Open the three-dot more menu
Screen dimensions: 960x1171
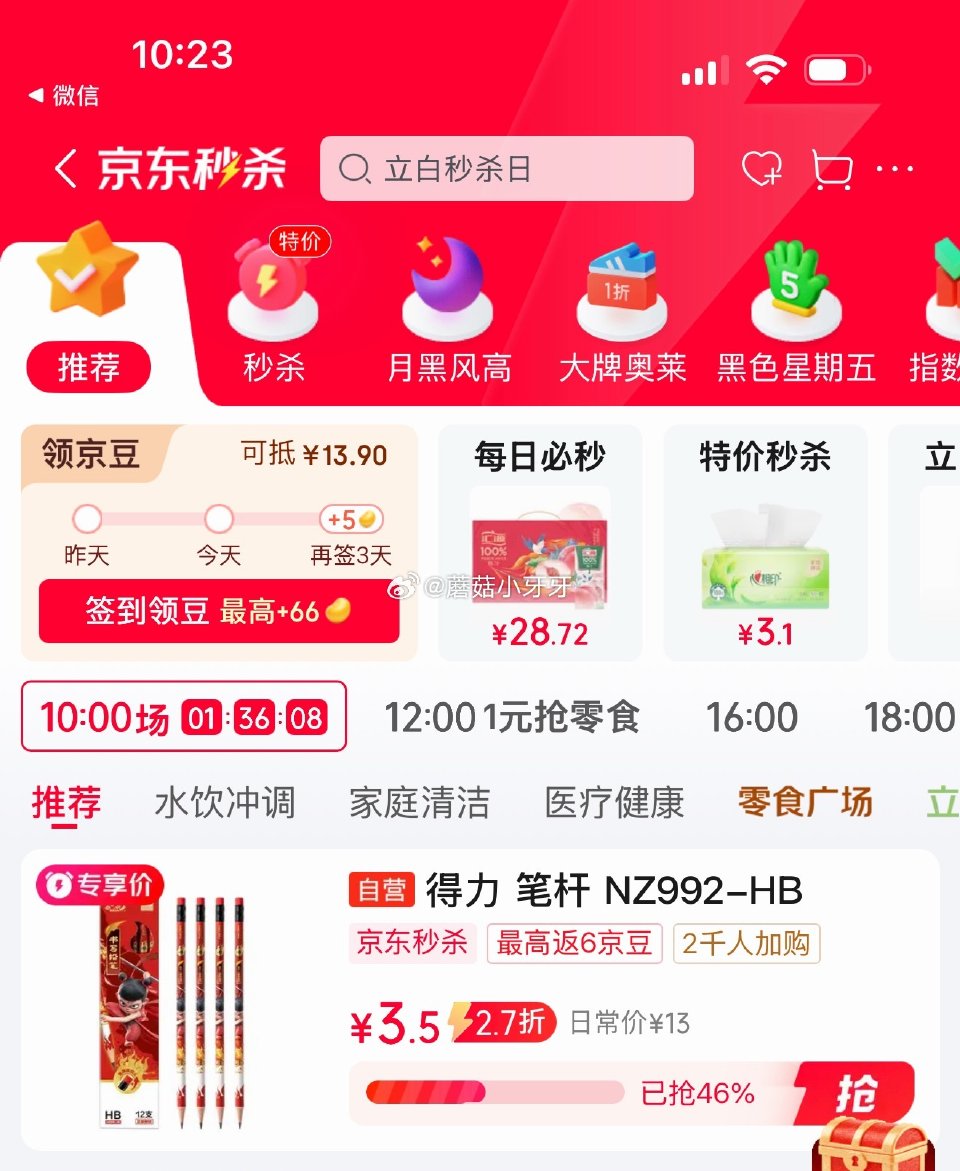coord(893,168)
